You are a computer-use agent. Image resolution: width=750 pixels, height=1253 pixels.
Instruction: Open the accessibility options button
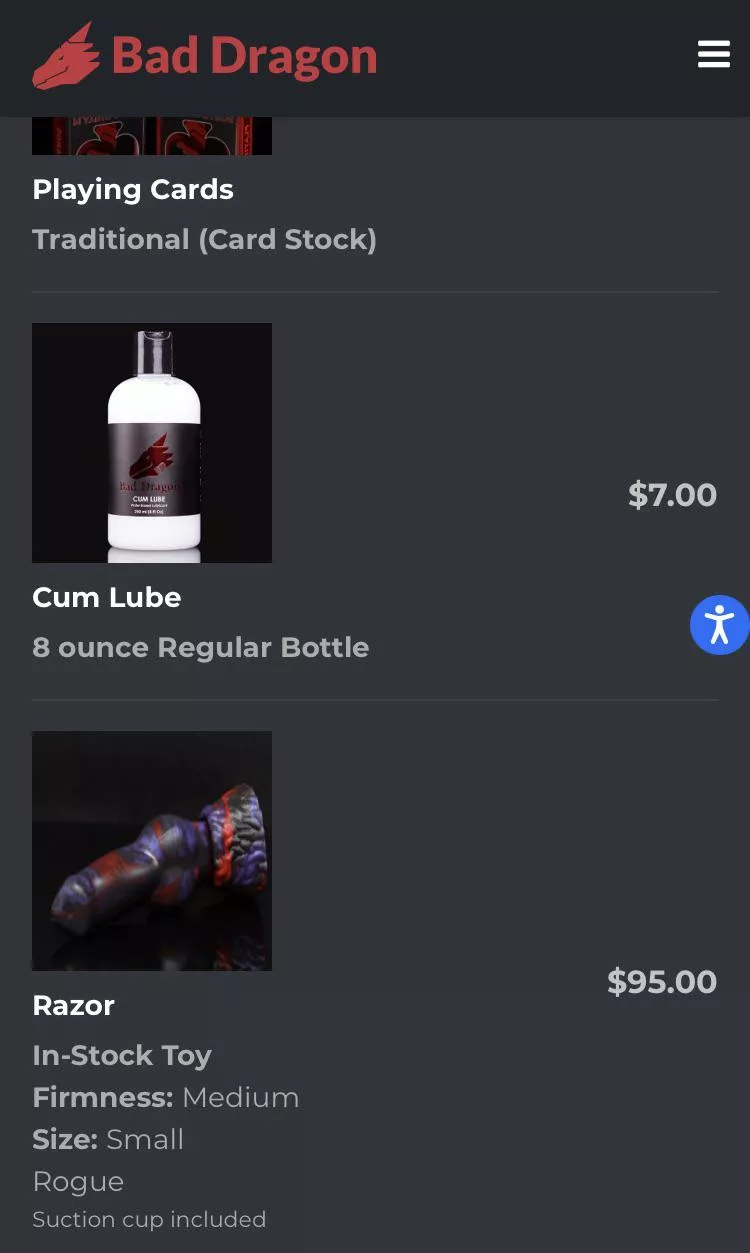[719, 625]
